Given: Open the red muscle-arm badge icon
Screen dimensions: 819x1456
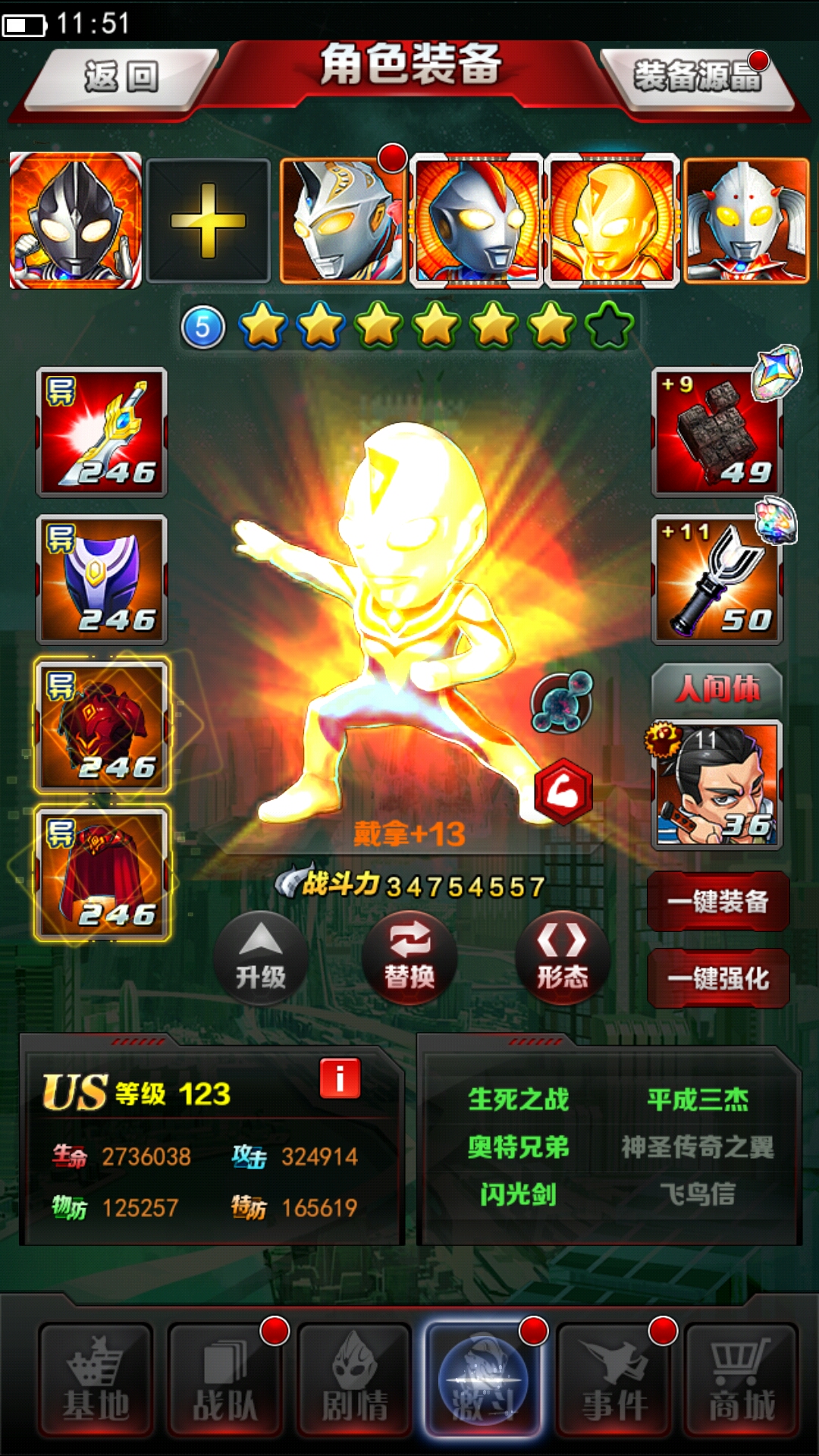Looking at the screenshot, I should pos(563,792).
